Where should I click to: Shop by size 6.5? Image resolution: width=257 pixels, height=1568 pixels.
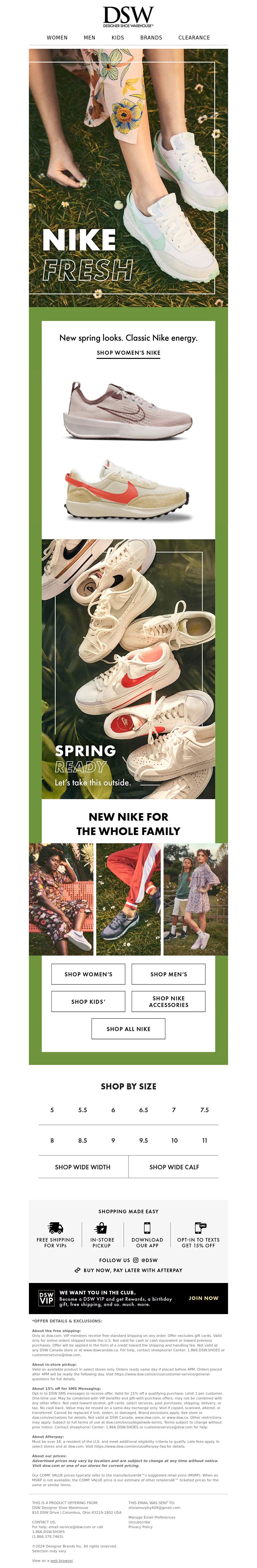144,1110
